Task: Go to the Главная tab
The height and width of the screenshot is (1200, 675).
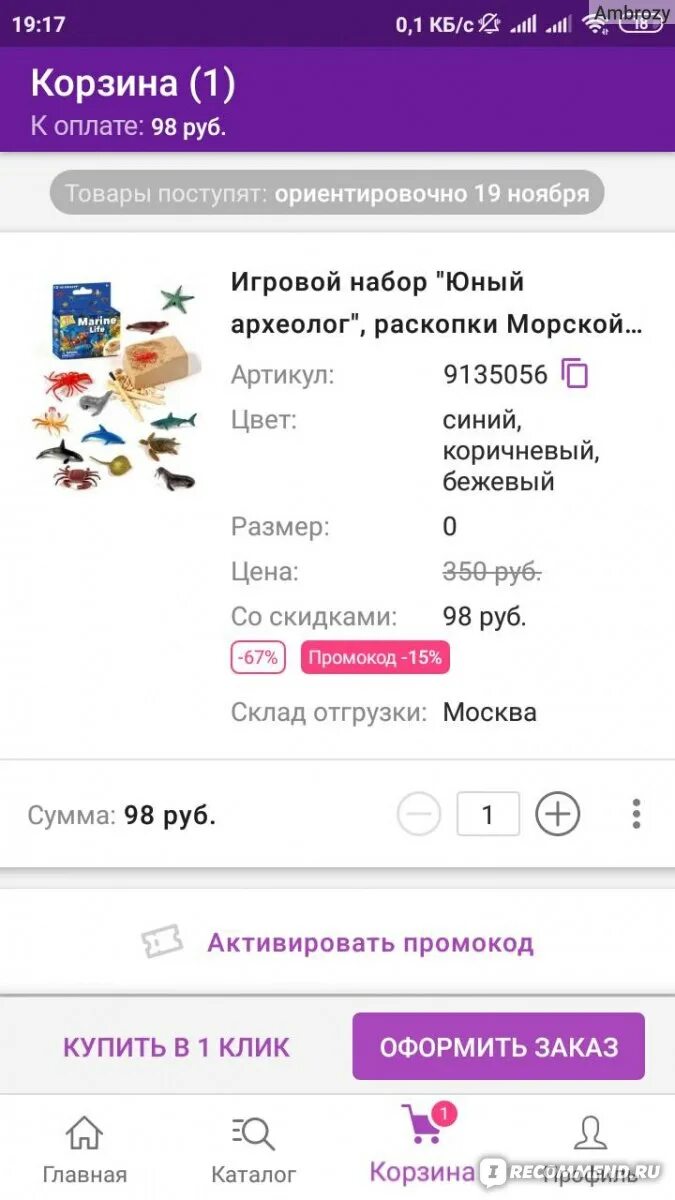Action: [x=84, y=1150]
